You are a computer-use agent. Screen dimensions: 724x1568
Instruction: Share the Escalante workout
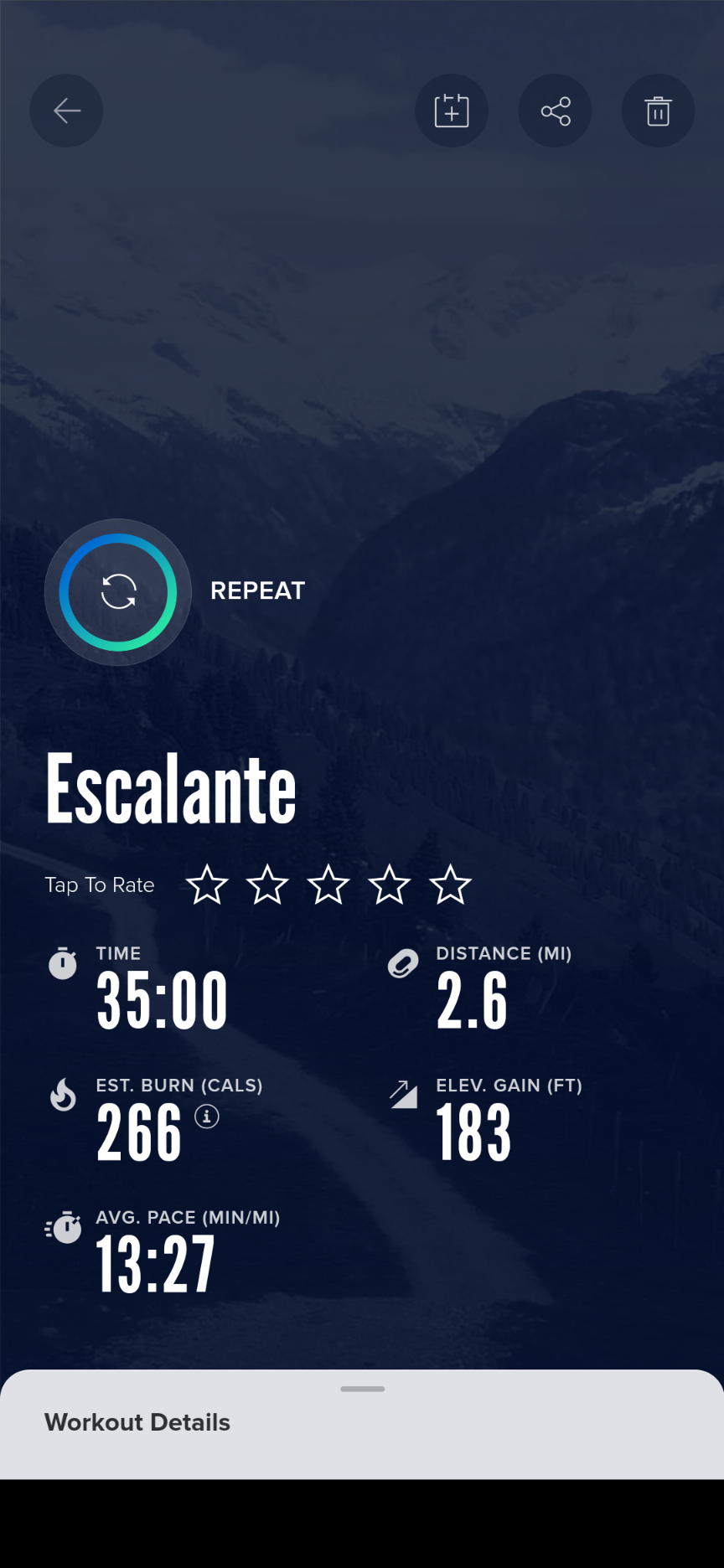pos(556,111)
